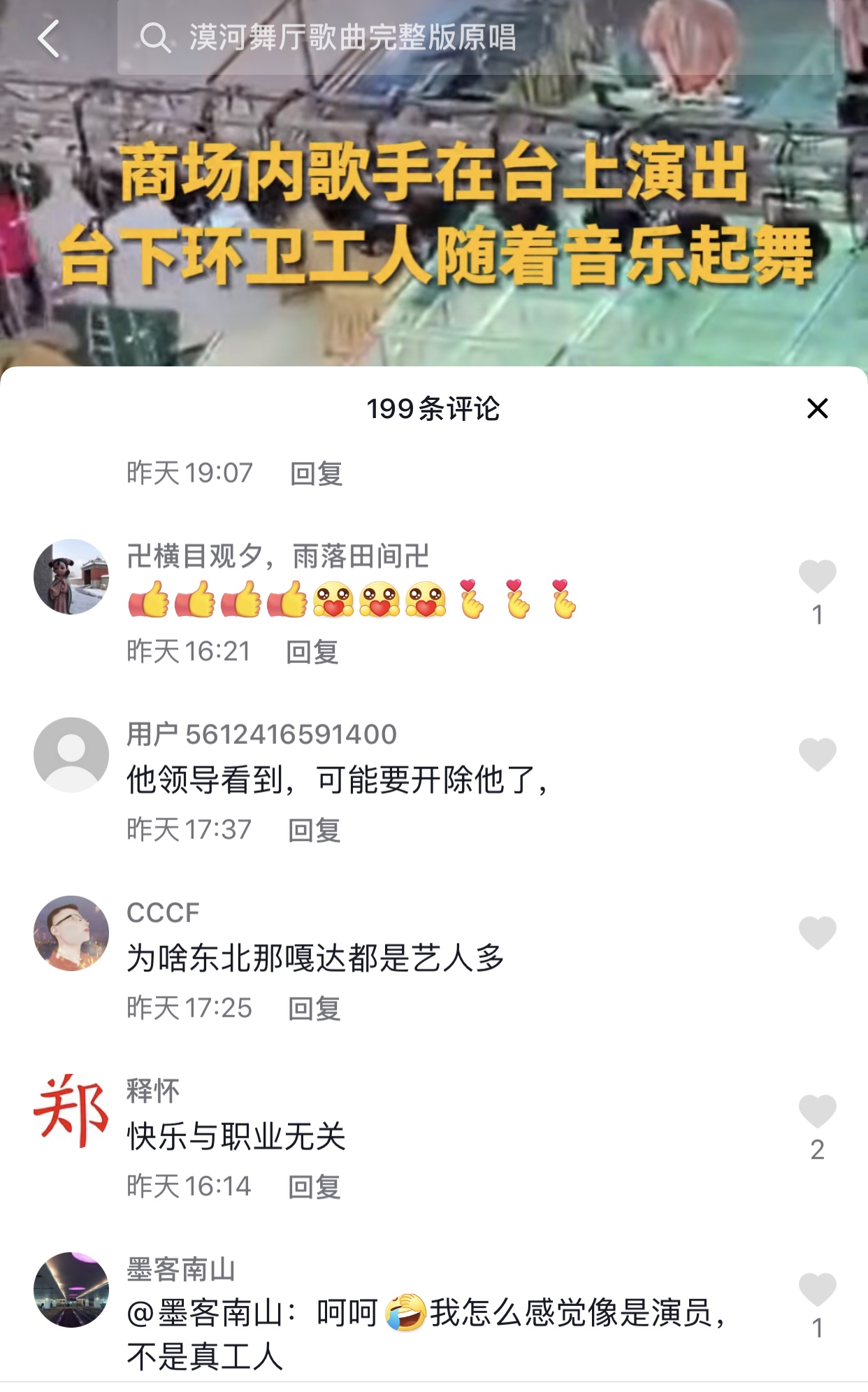Viewport: 868px width, 1392px height.
Task: Reply to the comment posted 昨天 19:07
Action: 316,474
